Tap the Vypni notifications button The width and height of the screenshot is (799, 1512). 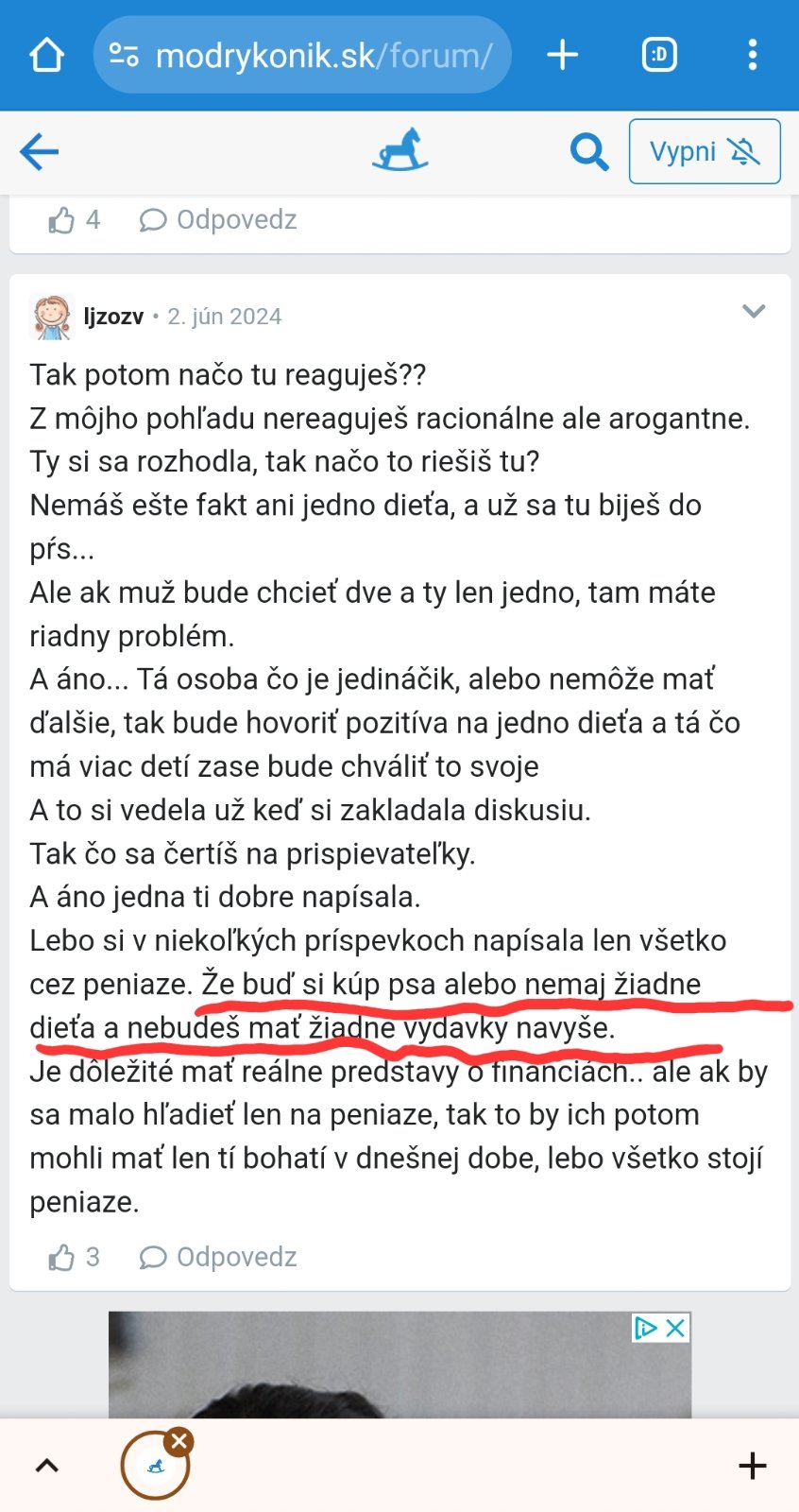705,151
